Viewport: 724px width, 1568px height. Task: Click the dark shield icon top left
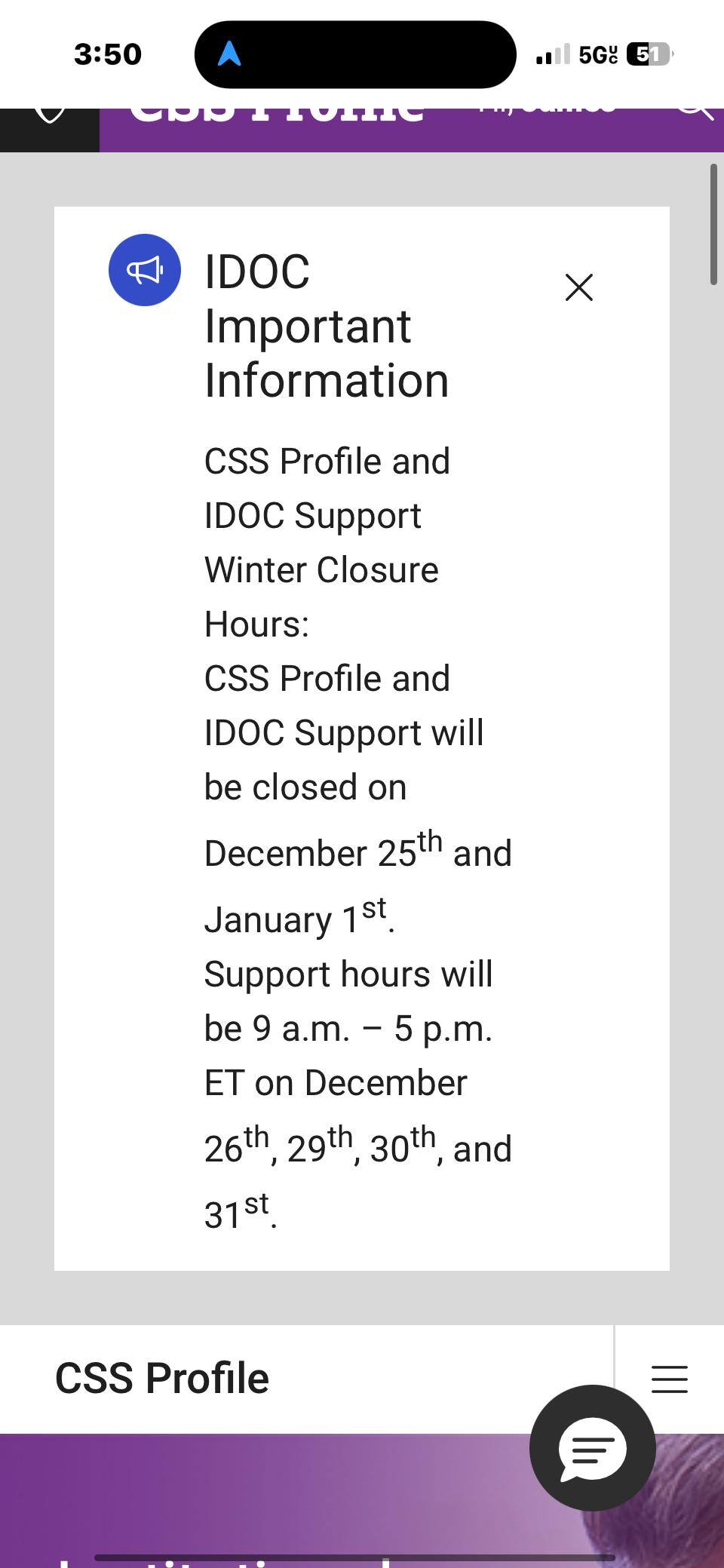click(x=50, y=115)
